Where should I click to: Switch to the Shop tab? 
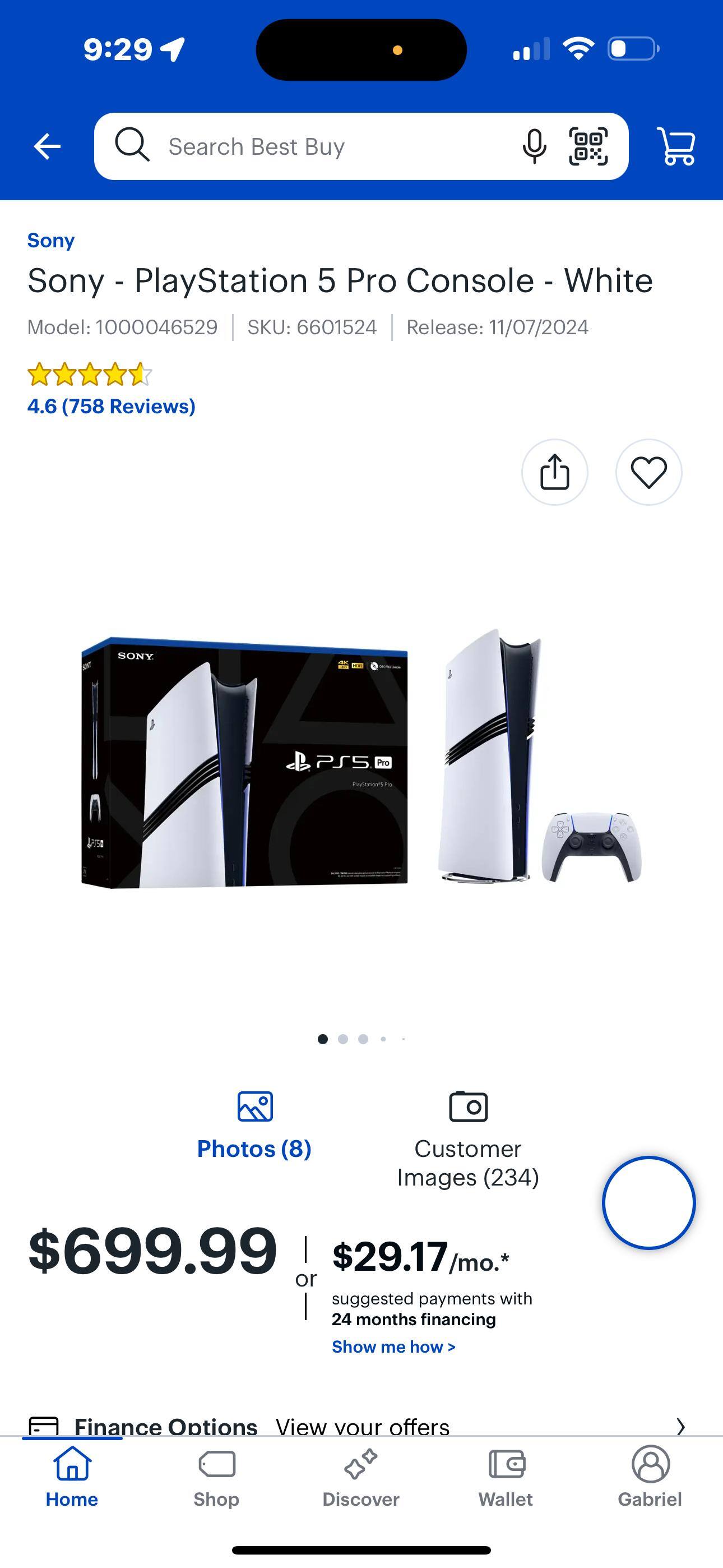[217, 1477]
